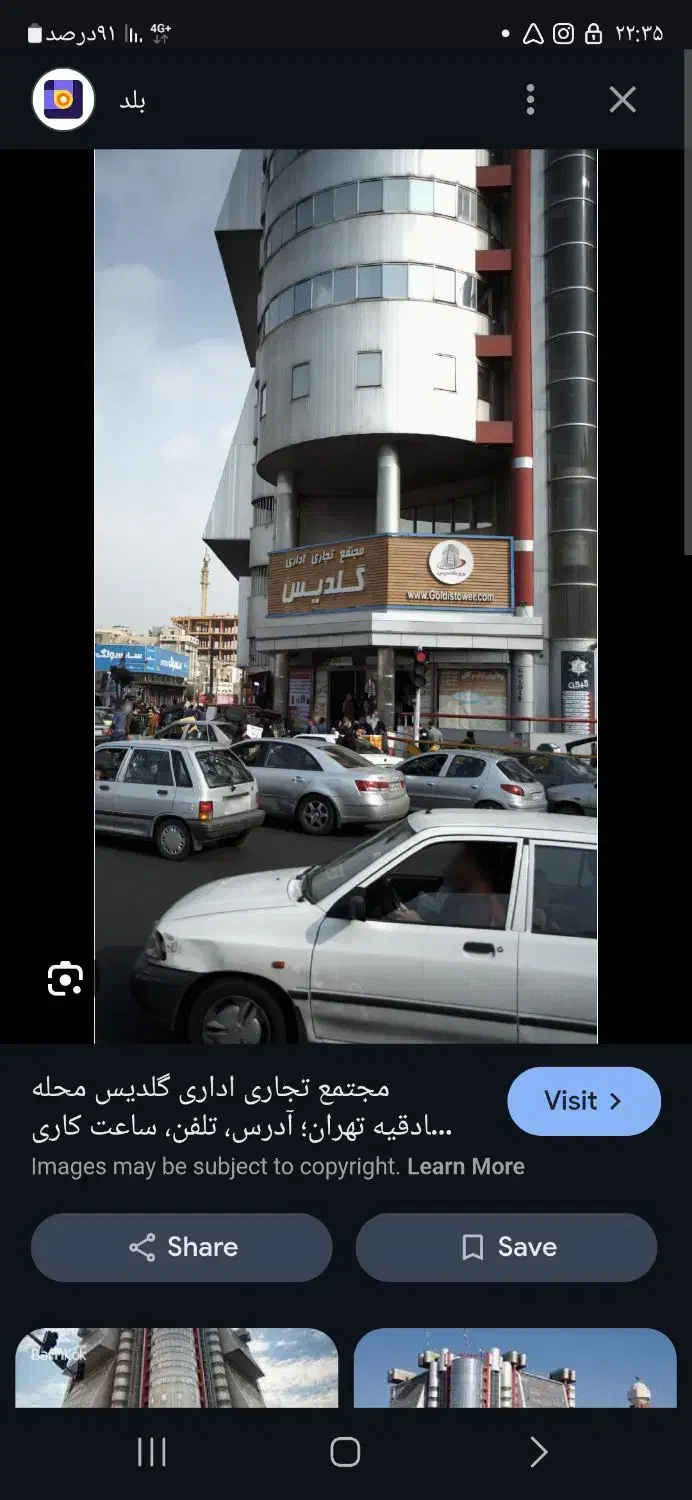Search this image with Google Lens
Viewport: 692px width, 1500px height.
click(x=65, y=978)
